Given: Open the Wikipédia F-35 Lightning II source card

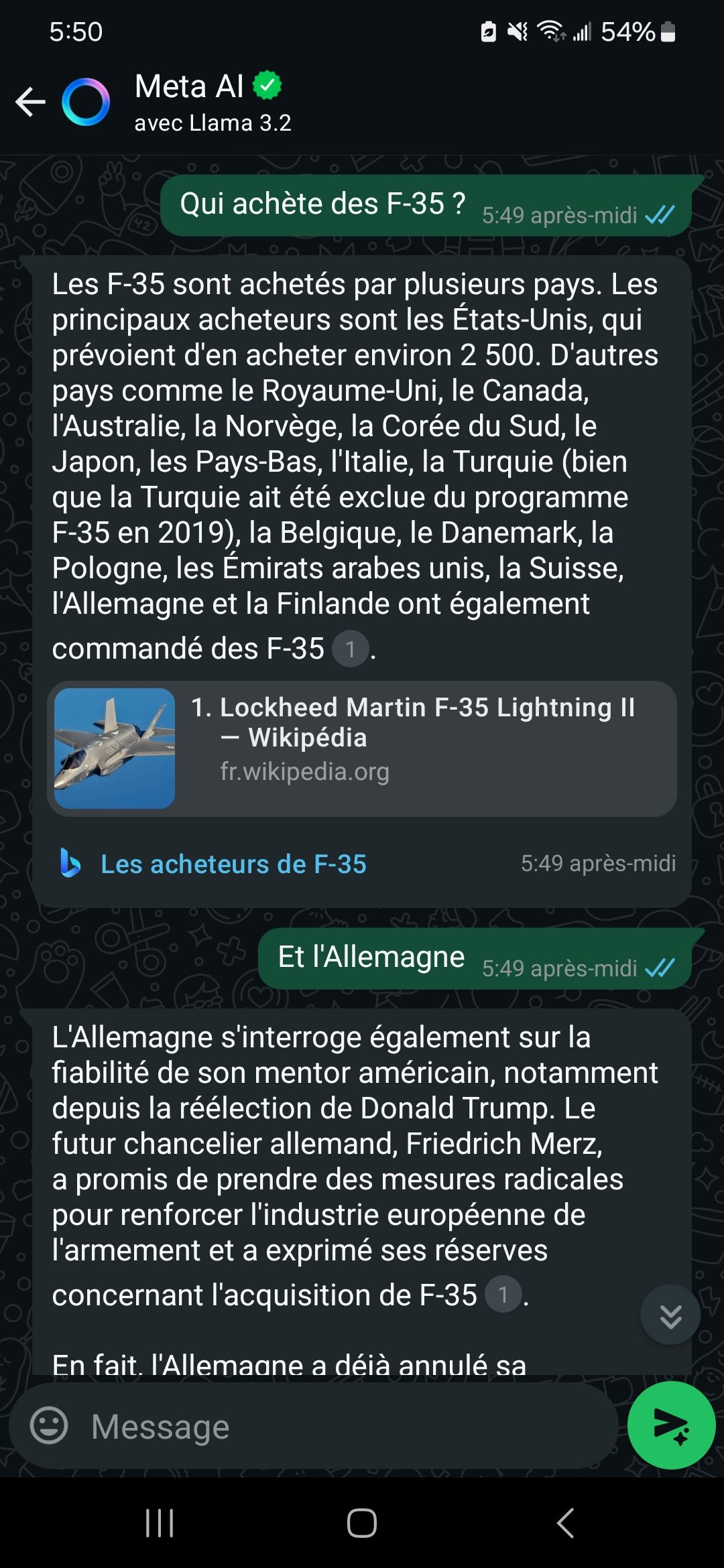Looking at the screenshot, I should (362, 748).
